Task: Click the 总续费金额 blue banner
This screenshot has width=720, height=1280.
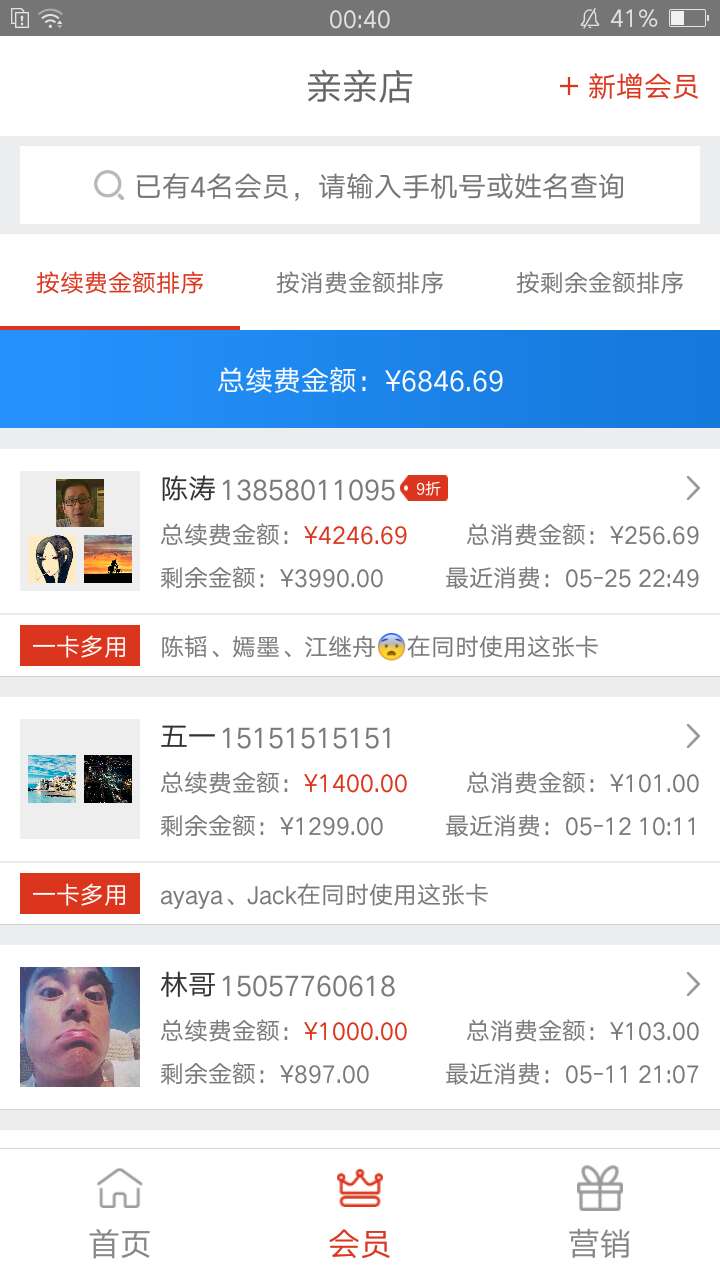Action: point(360,380)
